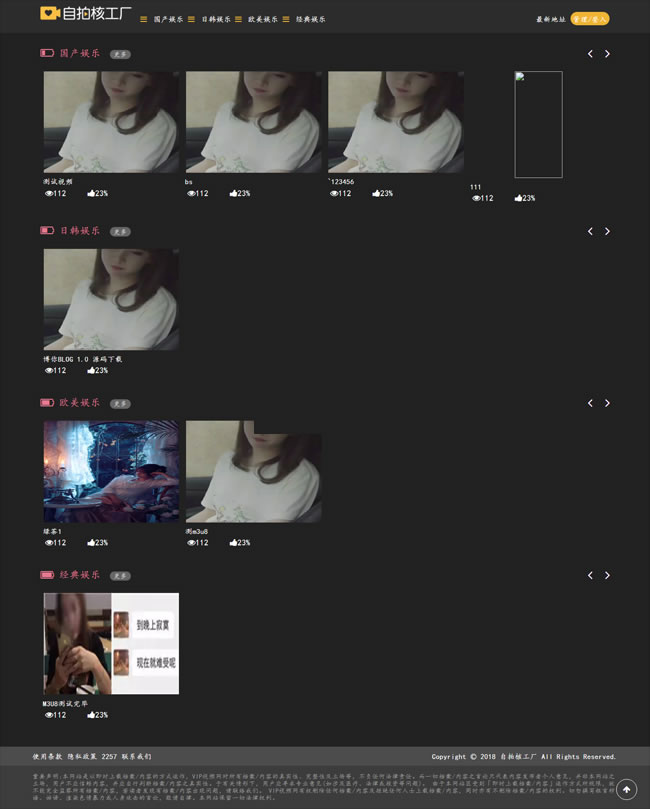Go to next page of 国产娱乐 section
This screenshot has width=650, height=809.
coord(607,54)
